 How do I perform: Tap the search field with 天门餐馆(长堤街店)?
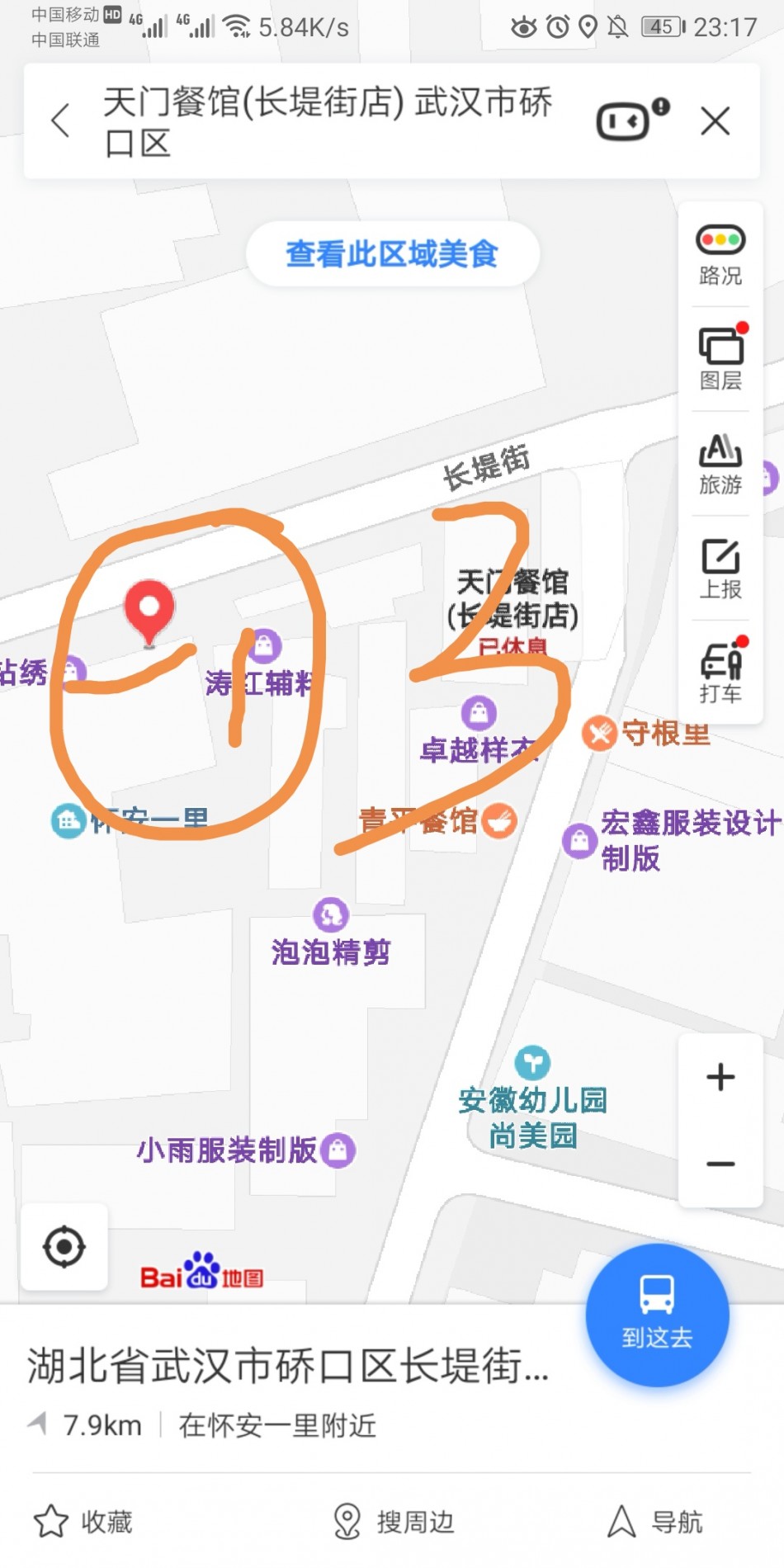(330, 121)
